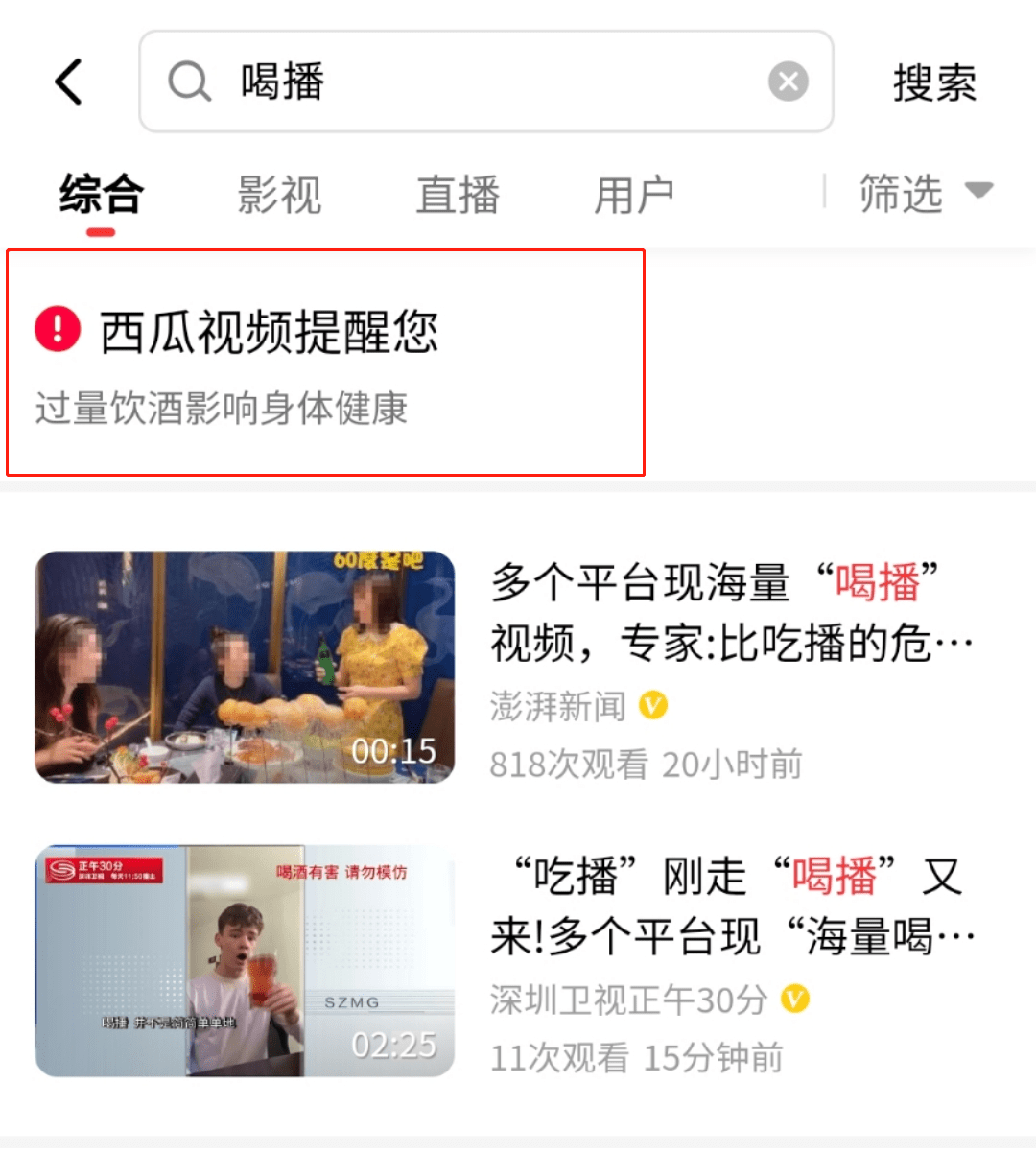The width and height of the screenshot is (1036, 1153).
Task: Expand the 筛选 filter dropdown
Action: (x=924, y=193)
